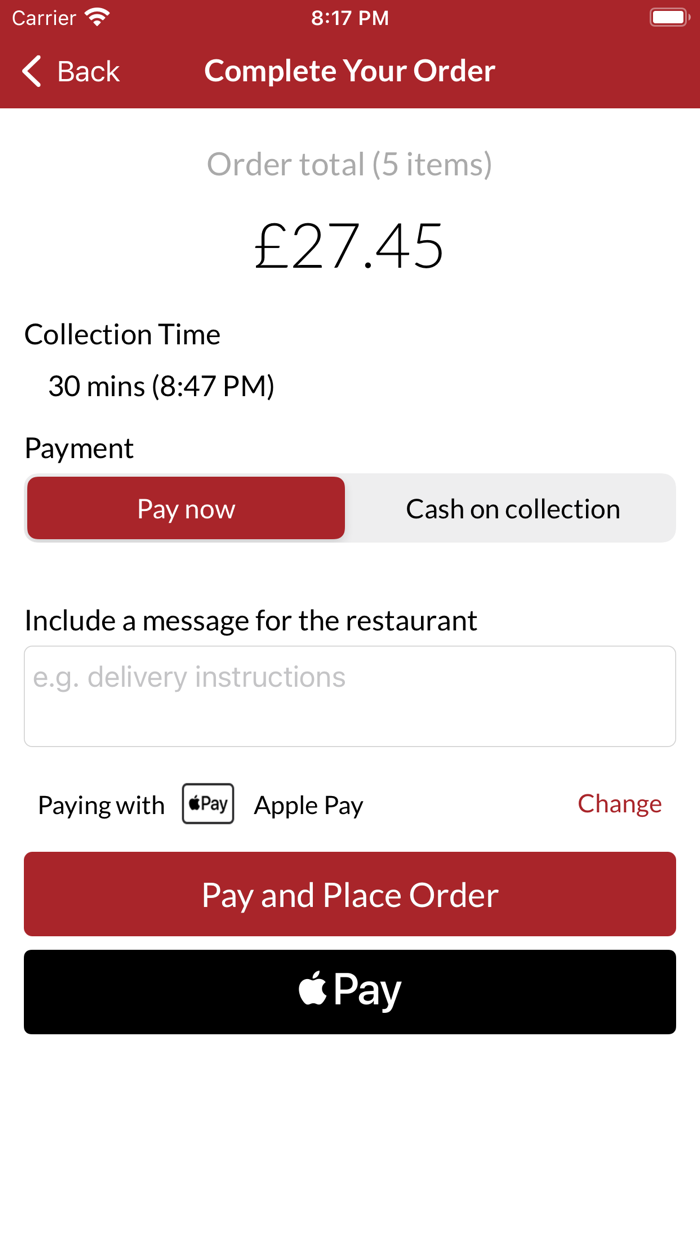Screen dimensions: 700x1244
Task: Switch to Cash on collection
Action: click(x=512, y=509)
